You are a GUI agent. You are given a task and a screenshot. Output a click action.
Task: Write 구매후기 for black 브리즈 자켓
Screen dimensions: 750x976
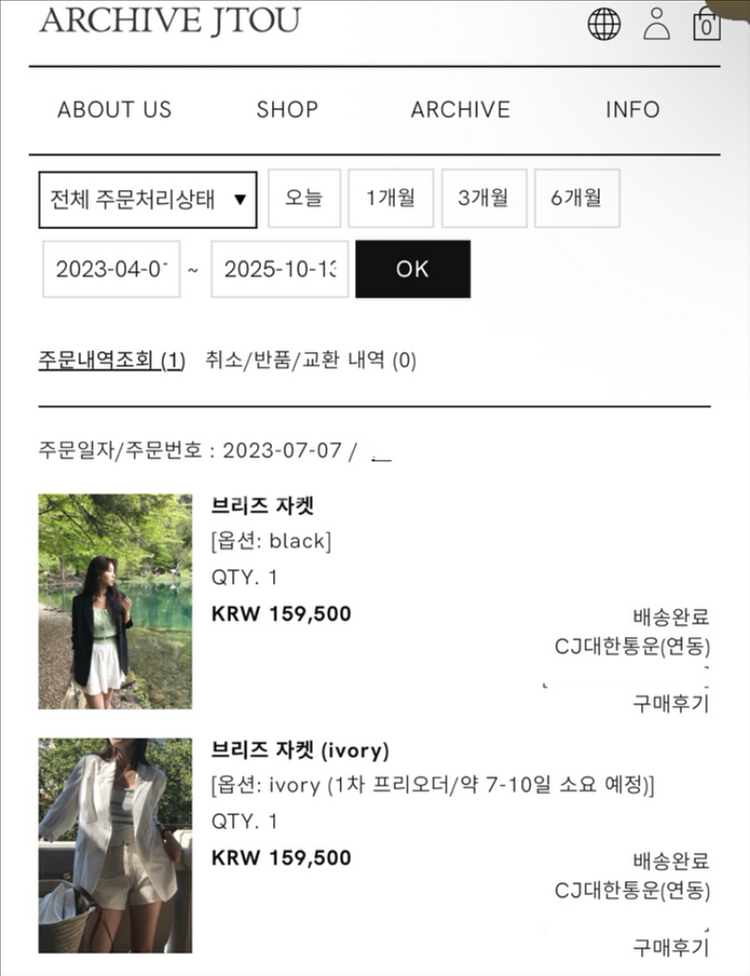(x=670, y=703)
